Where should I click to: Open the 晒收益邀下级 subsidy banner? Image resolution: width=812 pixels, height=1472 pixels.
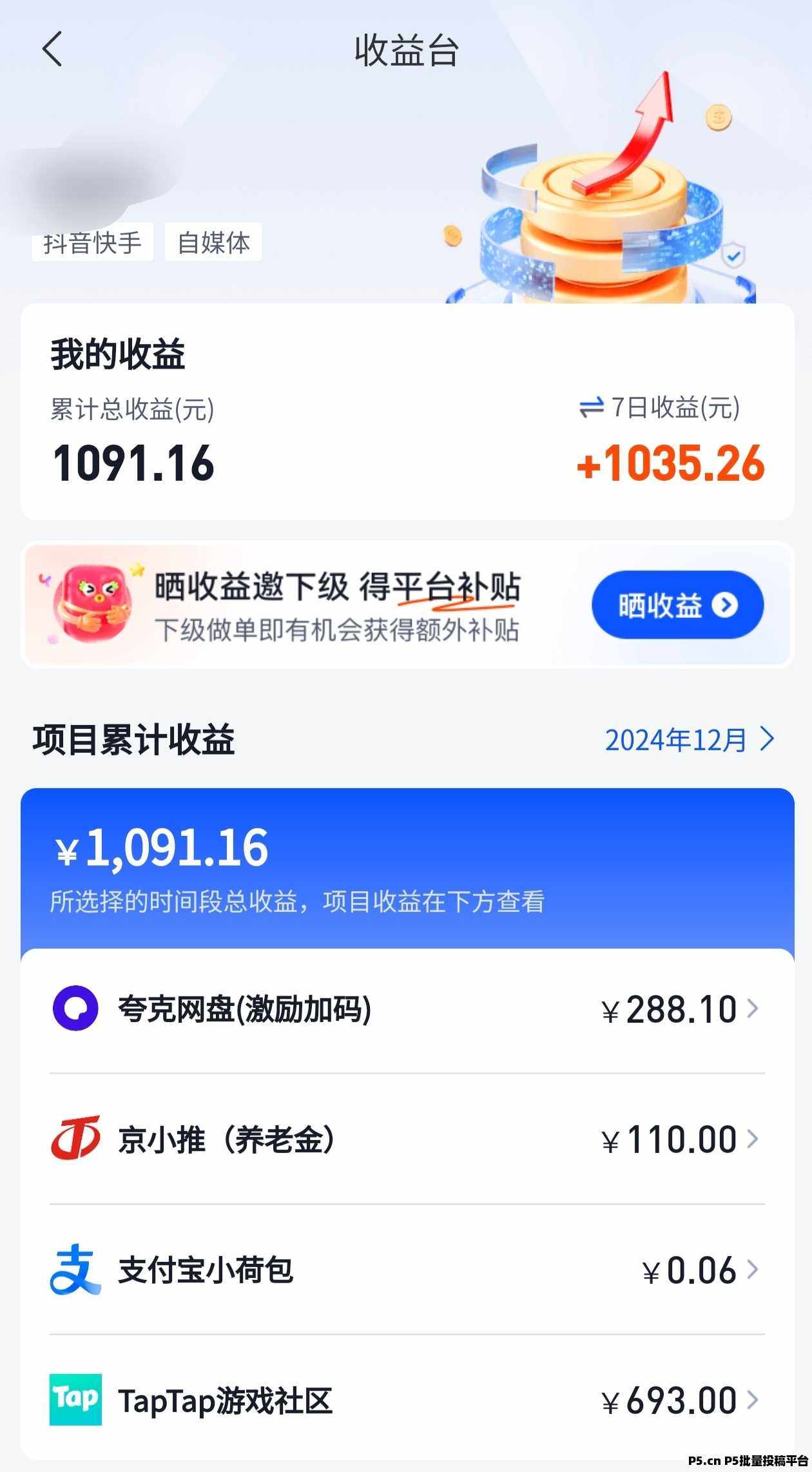pos(407,605)
